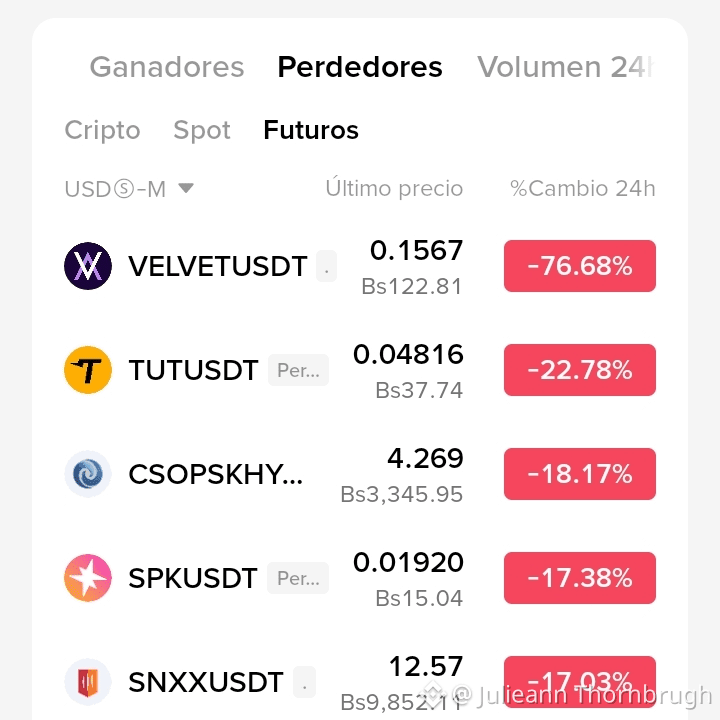720x720 pixels.
Task: Expand the USDⓈ-M dropdown
Action: [129, 189]
